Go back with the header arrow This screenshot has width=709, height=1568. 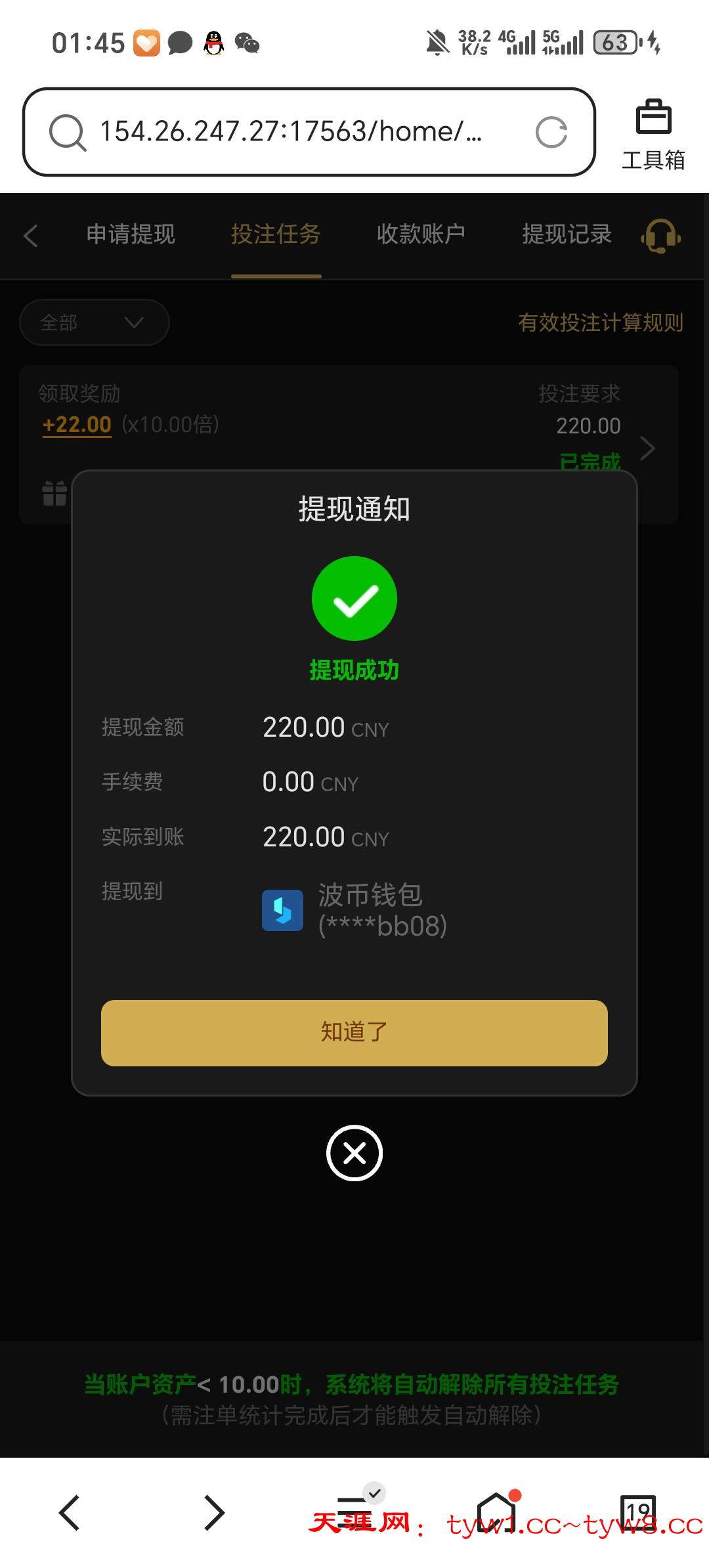31,236
